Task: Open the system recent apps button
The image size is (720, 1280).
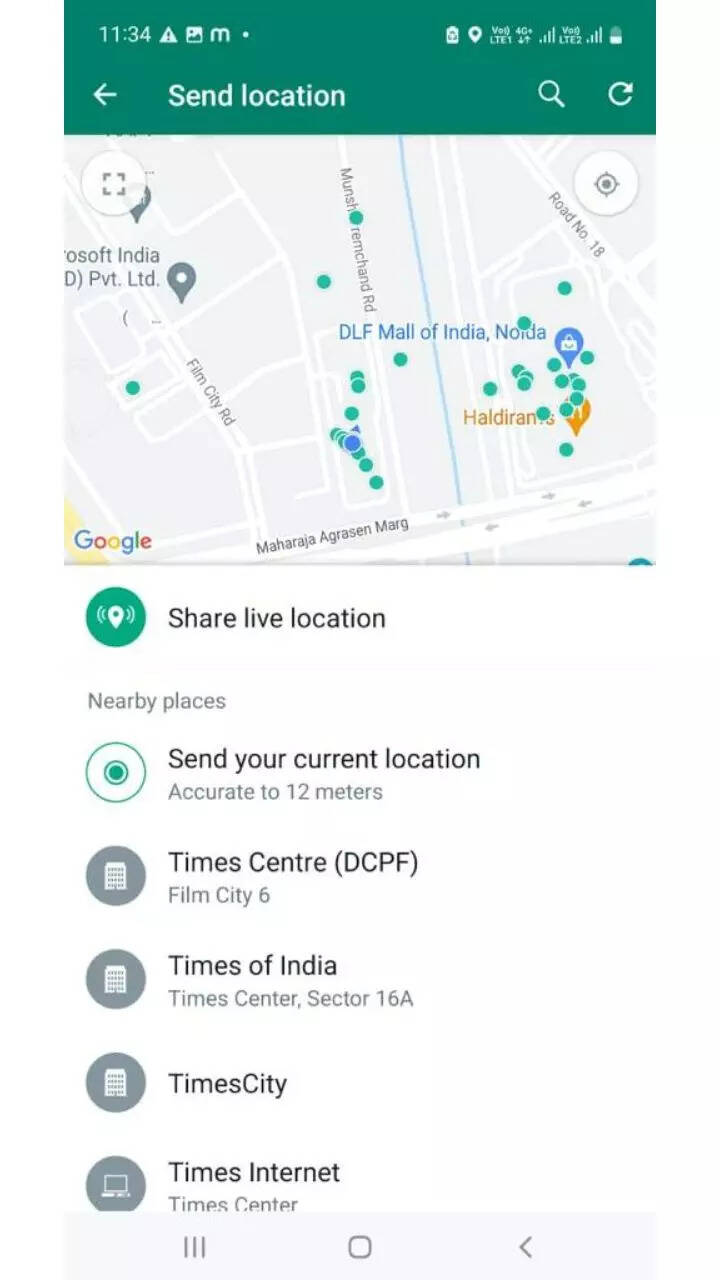Action: (x=194, y=1246)
